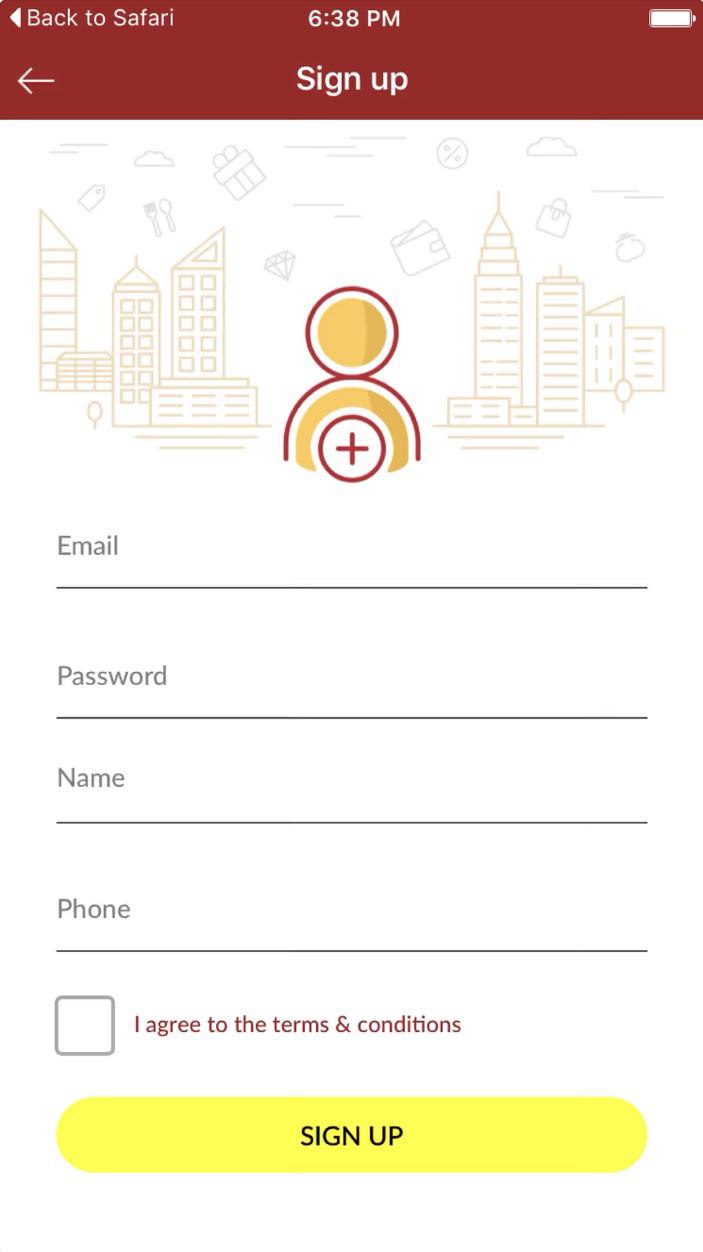The height and width of the screenshot is (1252, 703).
Task: Return to Safari from the status bar
Action: (92, 18)
